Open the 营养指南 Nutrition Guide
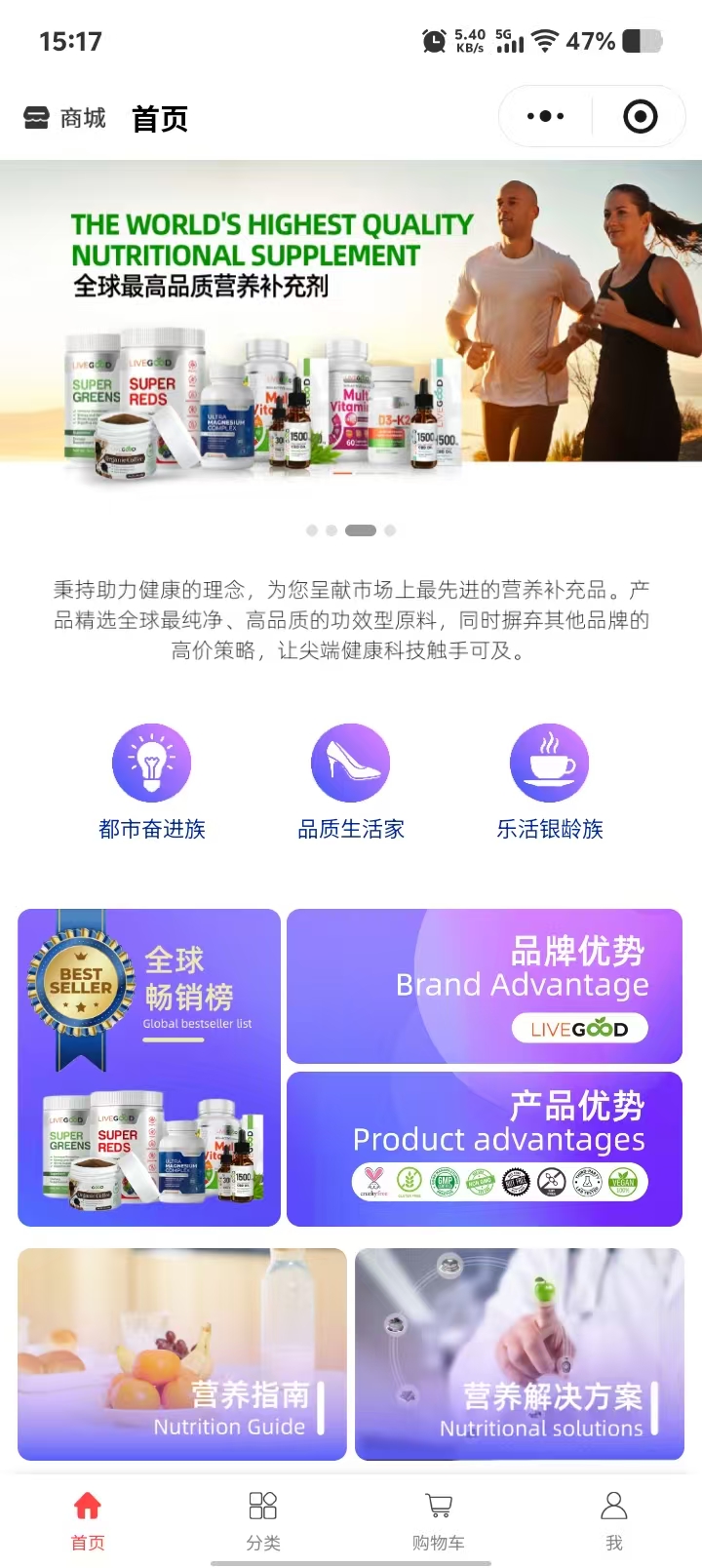The height and width of the screenshot is (1568, 702). (182, 1353)
